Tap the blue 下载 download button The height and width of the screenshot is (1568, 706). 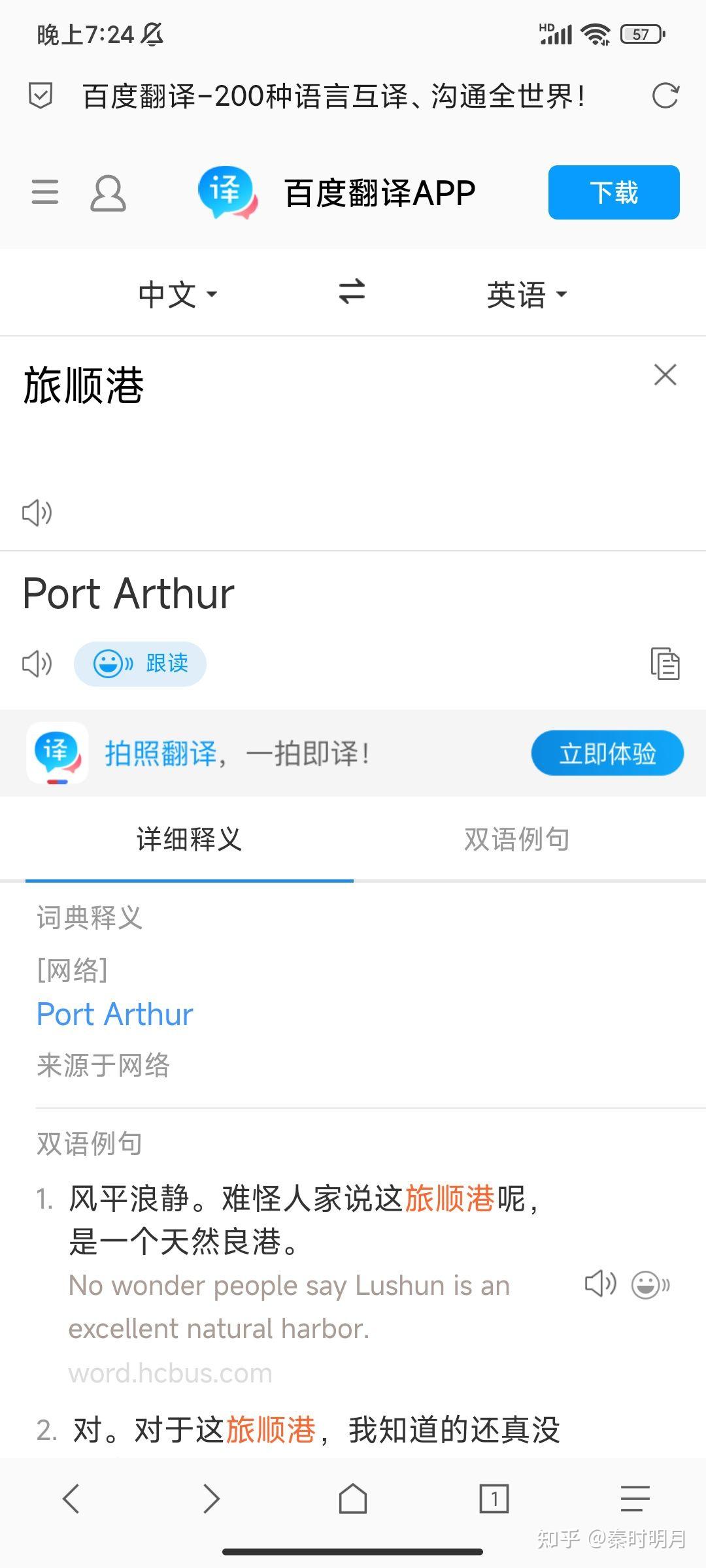click(x=614, y=192)
